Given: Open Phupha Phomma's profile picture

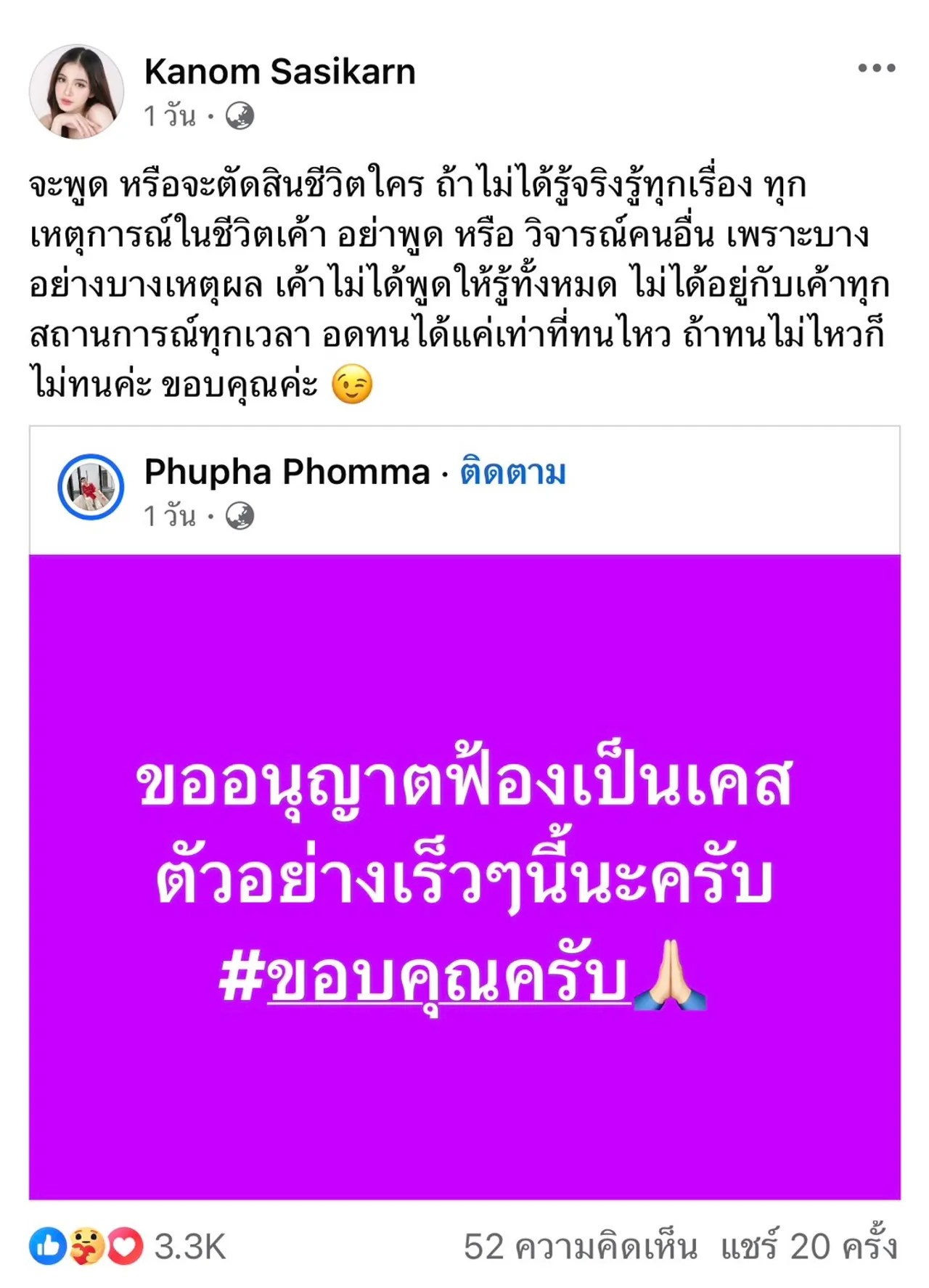Looking at the screenshot, I should tap(91, 487).
